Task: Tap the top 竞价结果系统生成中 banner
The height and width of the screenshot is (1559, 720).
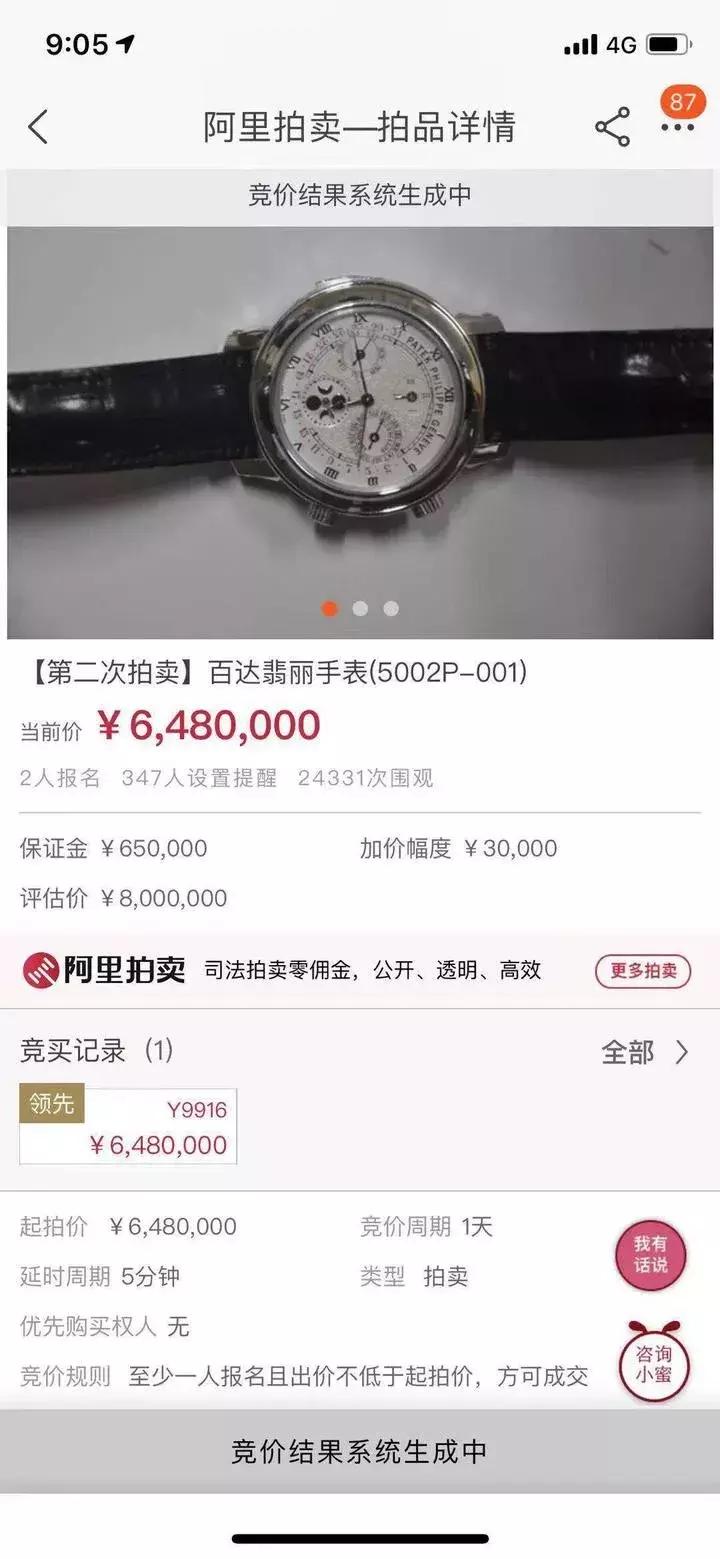Action: point(360,194)
